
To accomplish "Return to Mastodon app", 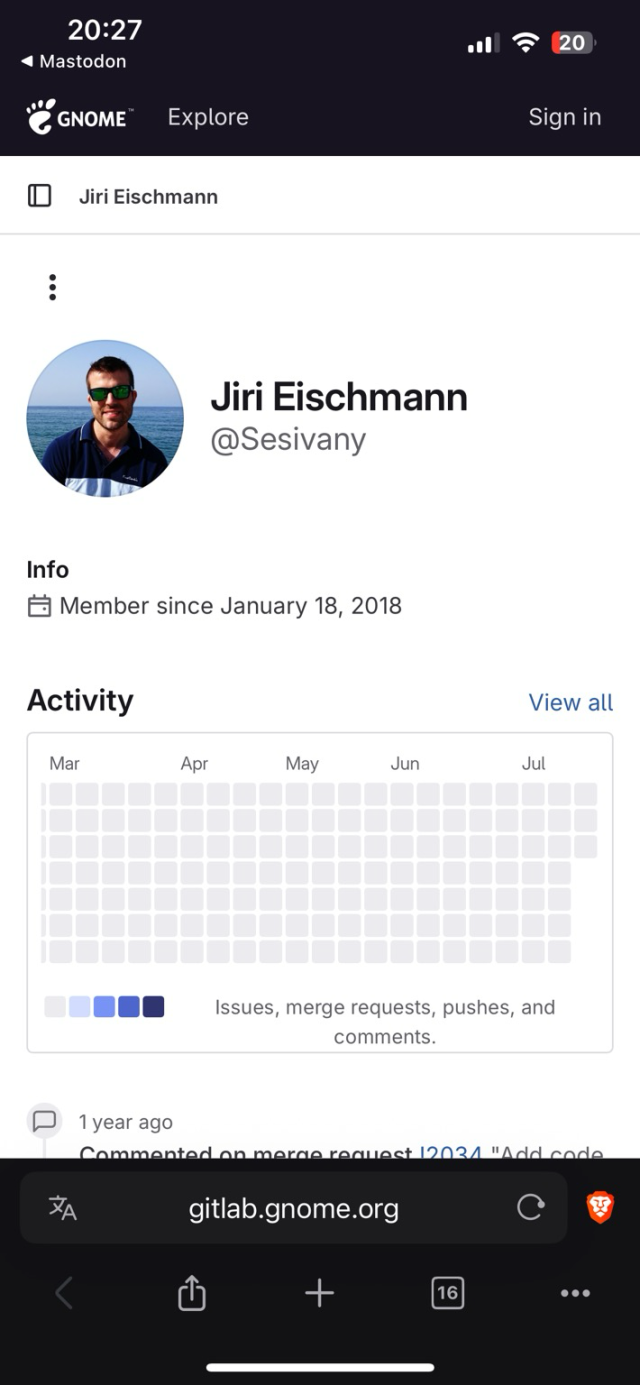I will [x=74, y=61].
